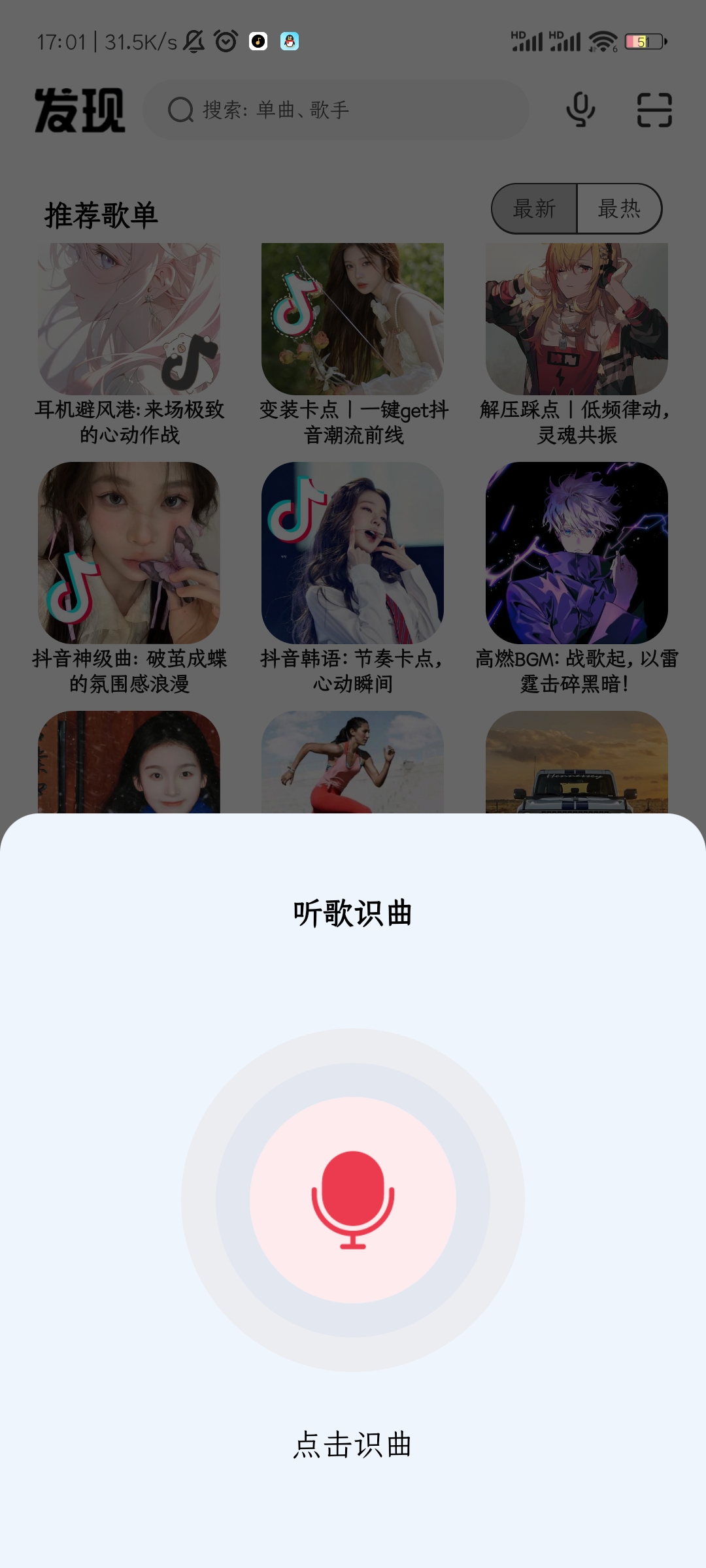Open the 抖音神级曲 playlist cover
Viewport: 706px width, 1568px height.
(x=129, y=552)
